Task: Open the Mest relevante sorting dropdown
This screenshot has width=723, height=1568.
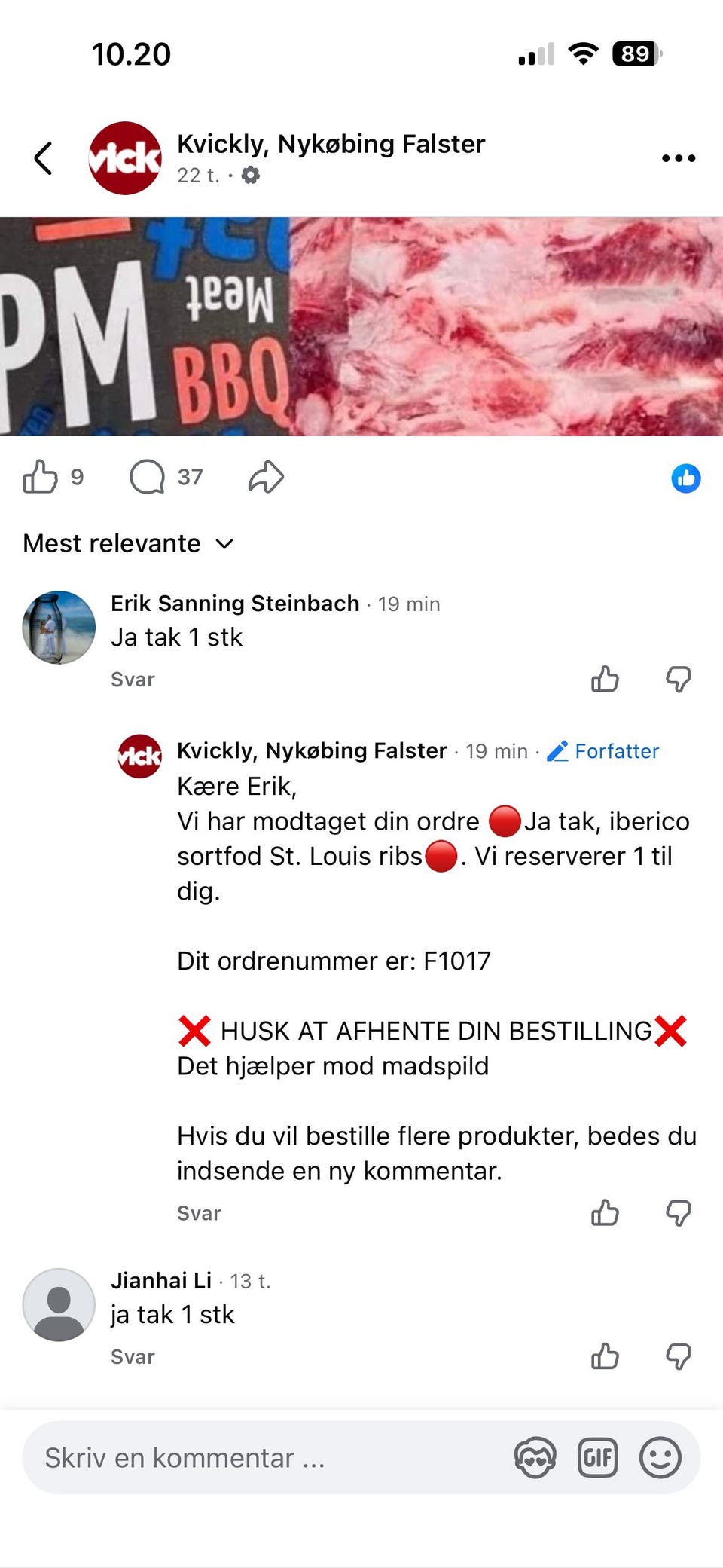Action: pos(128,543)
